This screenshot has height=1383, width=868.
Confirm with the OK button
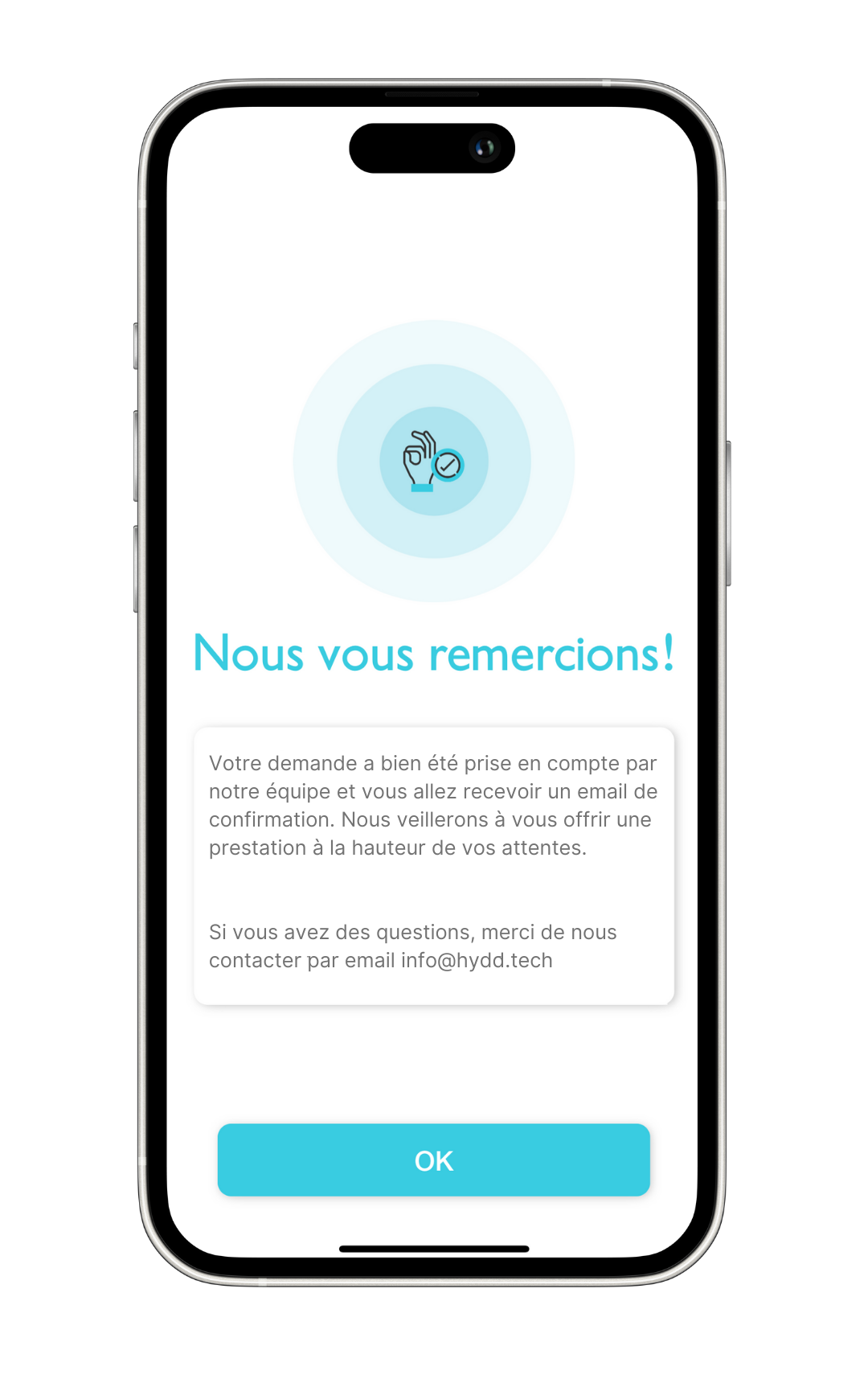[x=433, y=1159]
